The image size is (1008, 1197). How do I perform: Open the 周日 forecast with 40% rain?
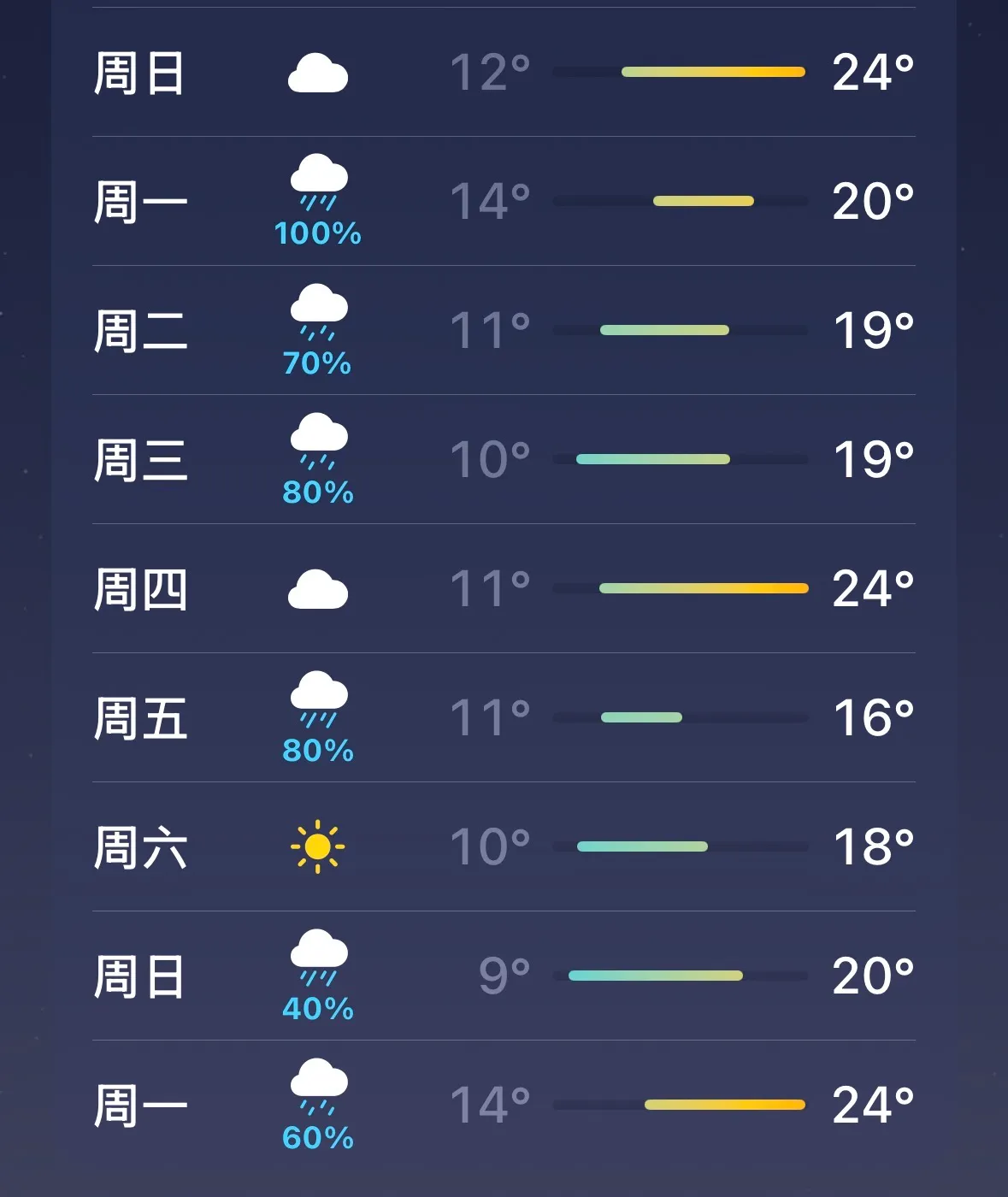[x=504, y=976]
